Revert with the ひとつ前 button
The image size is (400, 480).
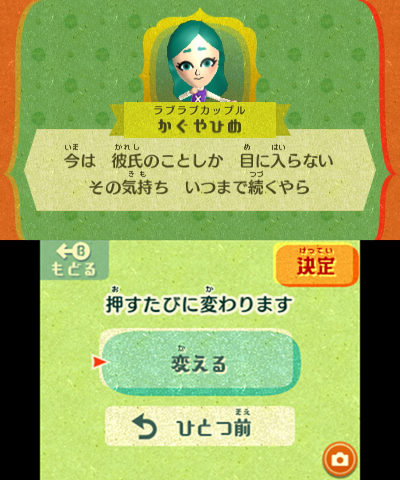(x=200, y=426)
